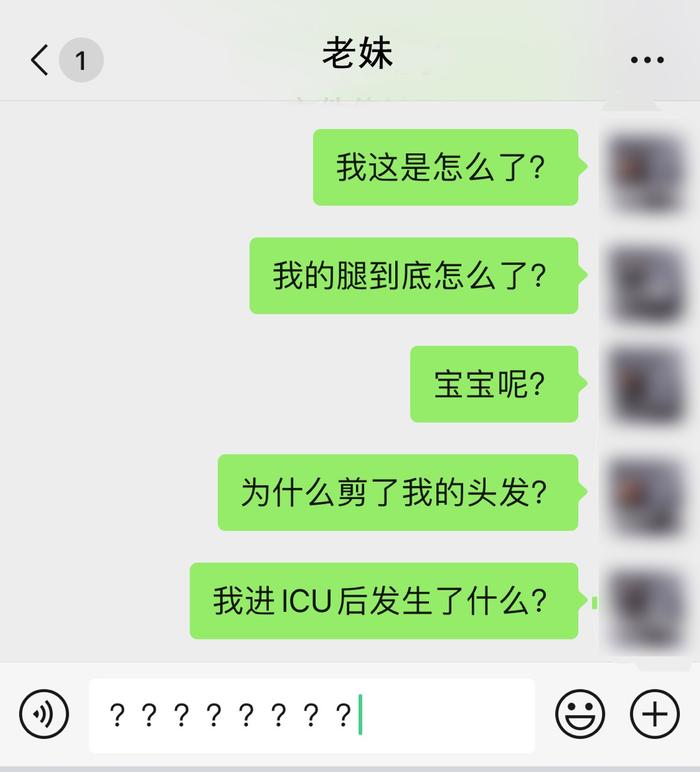Switch to voice message input

point(44,714)
